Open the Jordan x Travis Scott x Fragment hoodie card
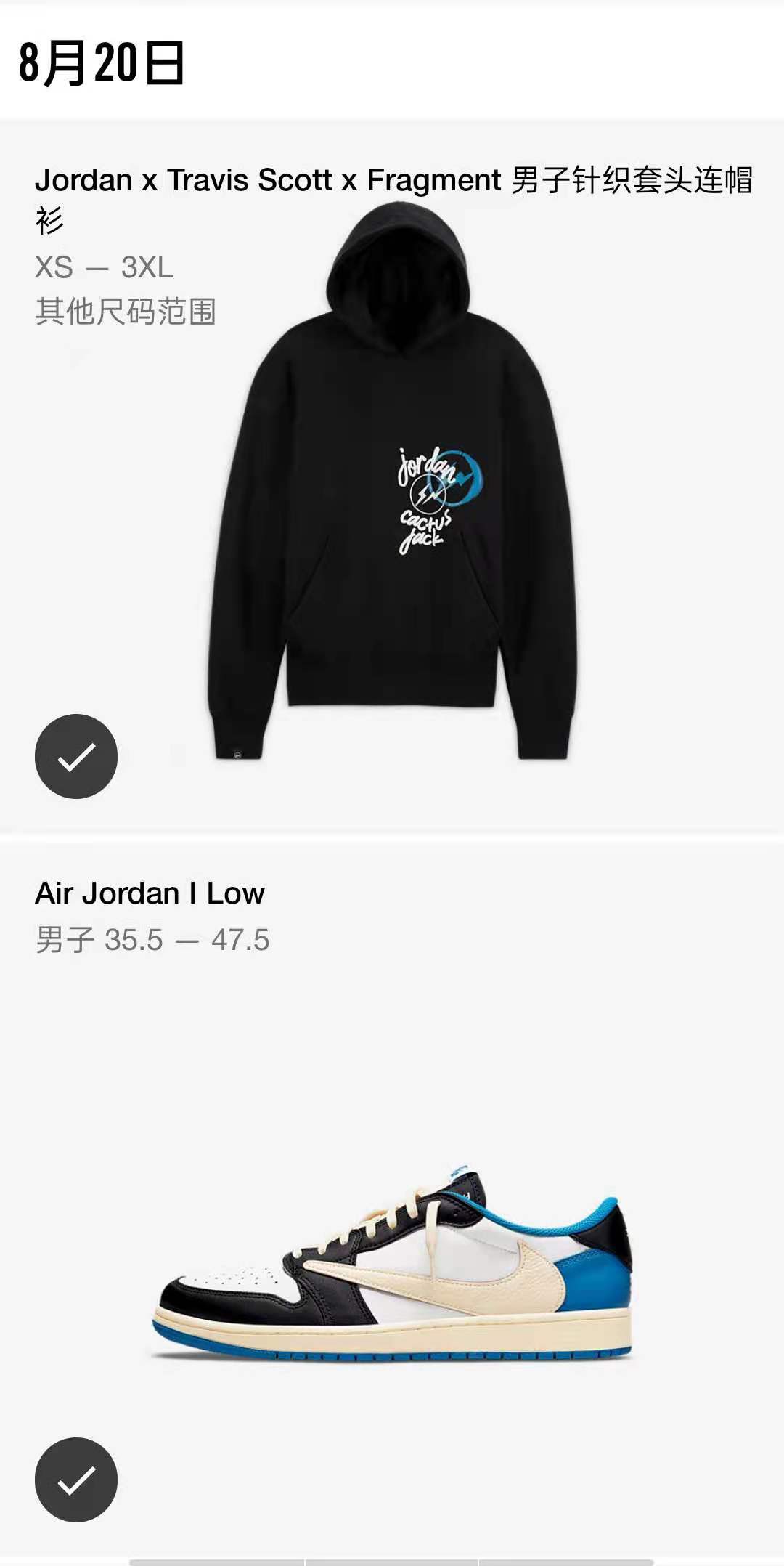This screenshot has height=1566, width=784. coord(392,479)
